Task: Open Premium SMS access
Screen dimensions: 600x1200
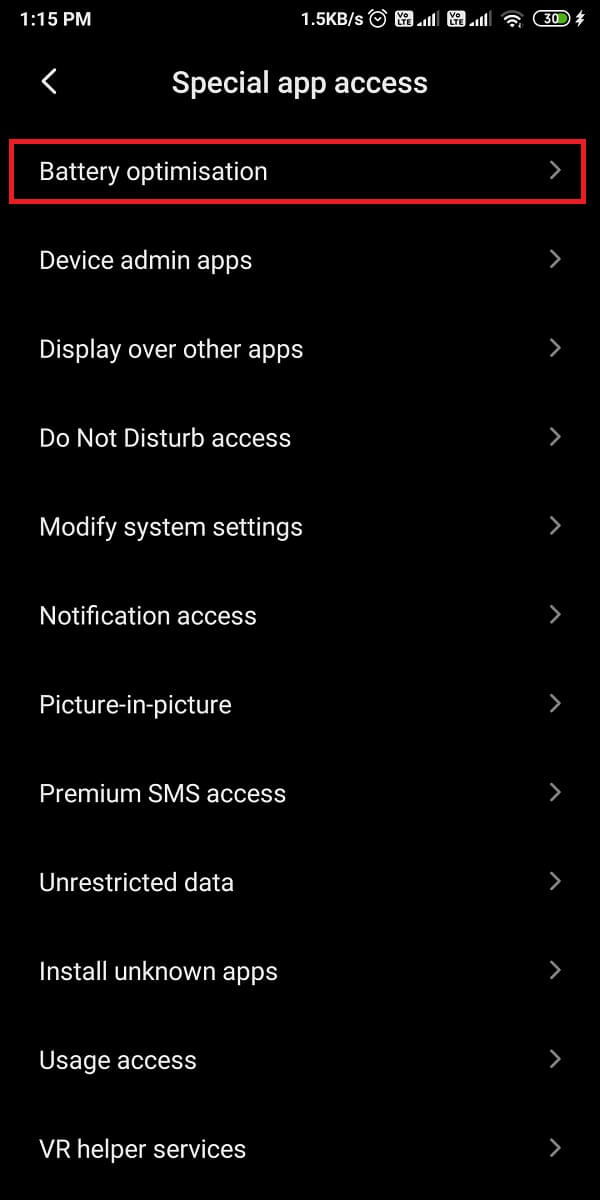Action: click(298, 794)
